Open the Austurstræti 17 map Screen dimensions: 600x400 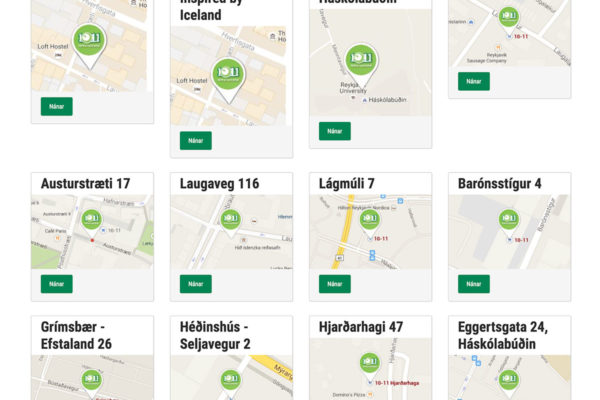point(92,232)
